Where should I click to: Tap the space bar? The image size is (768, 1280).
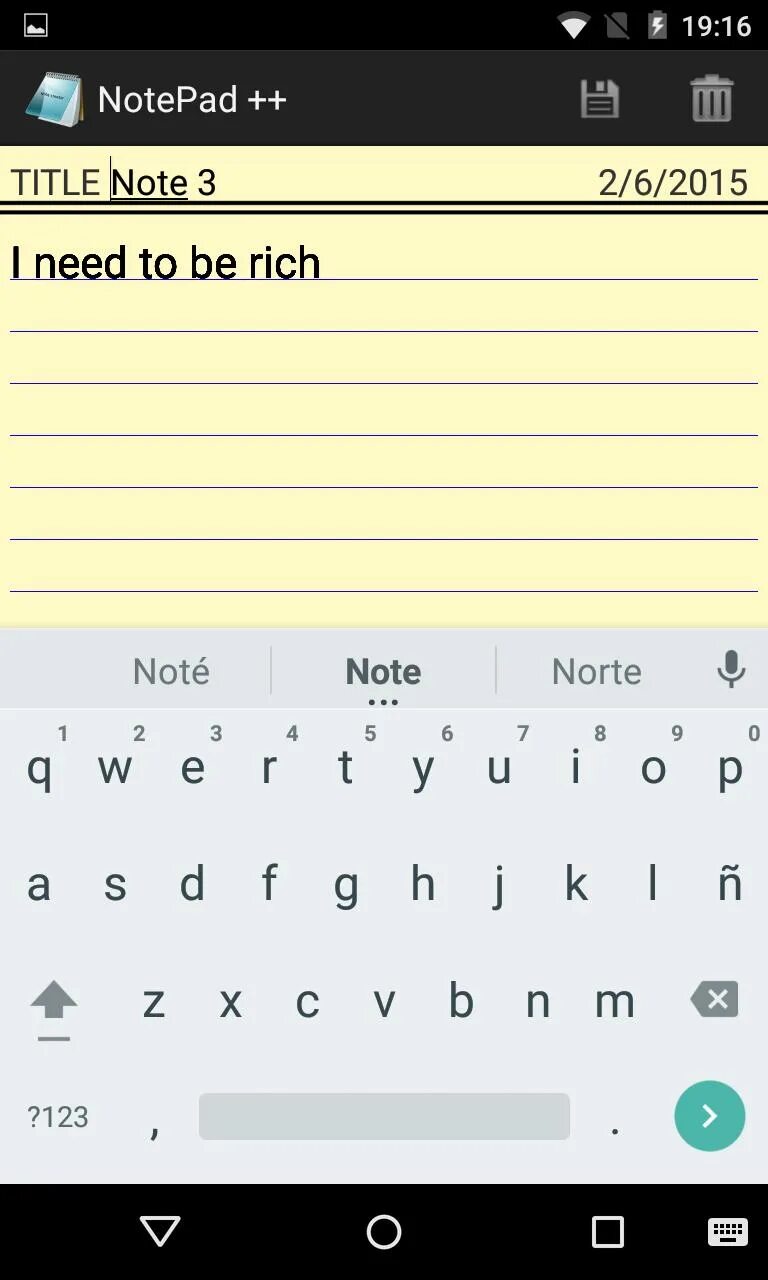point(384,1116)
